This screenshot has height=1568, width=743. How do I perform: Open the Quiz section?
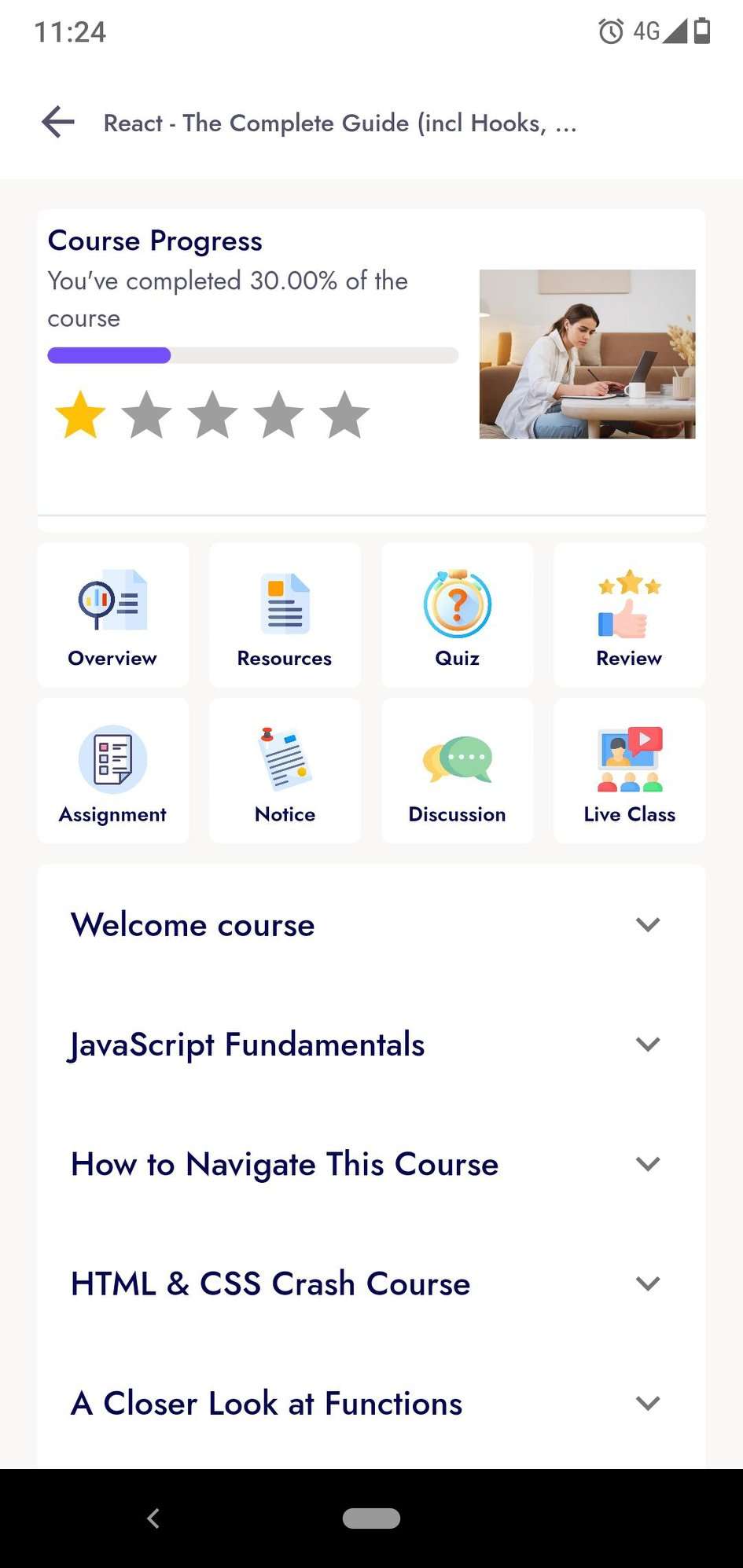(x=457, y=615)
